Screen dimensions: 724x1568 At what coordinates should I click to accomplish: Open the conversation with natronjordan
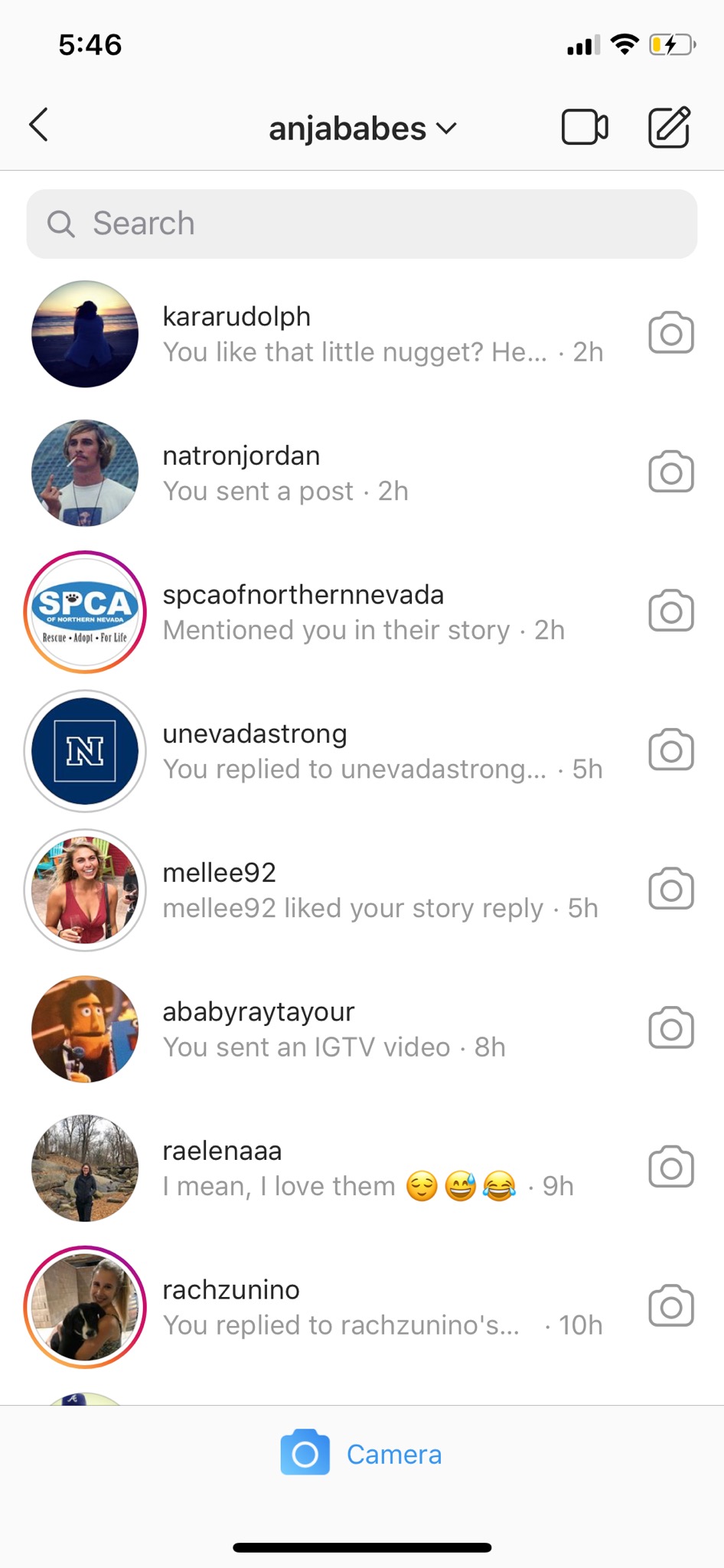(x=383, y=473)
